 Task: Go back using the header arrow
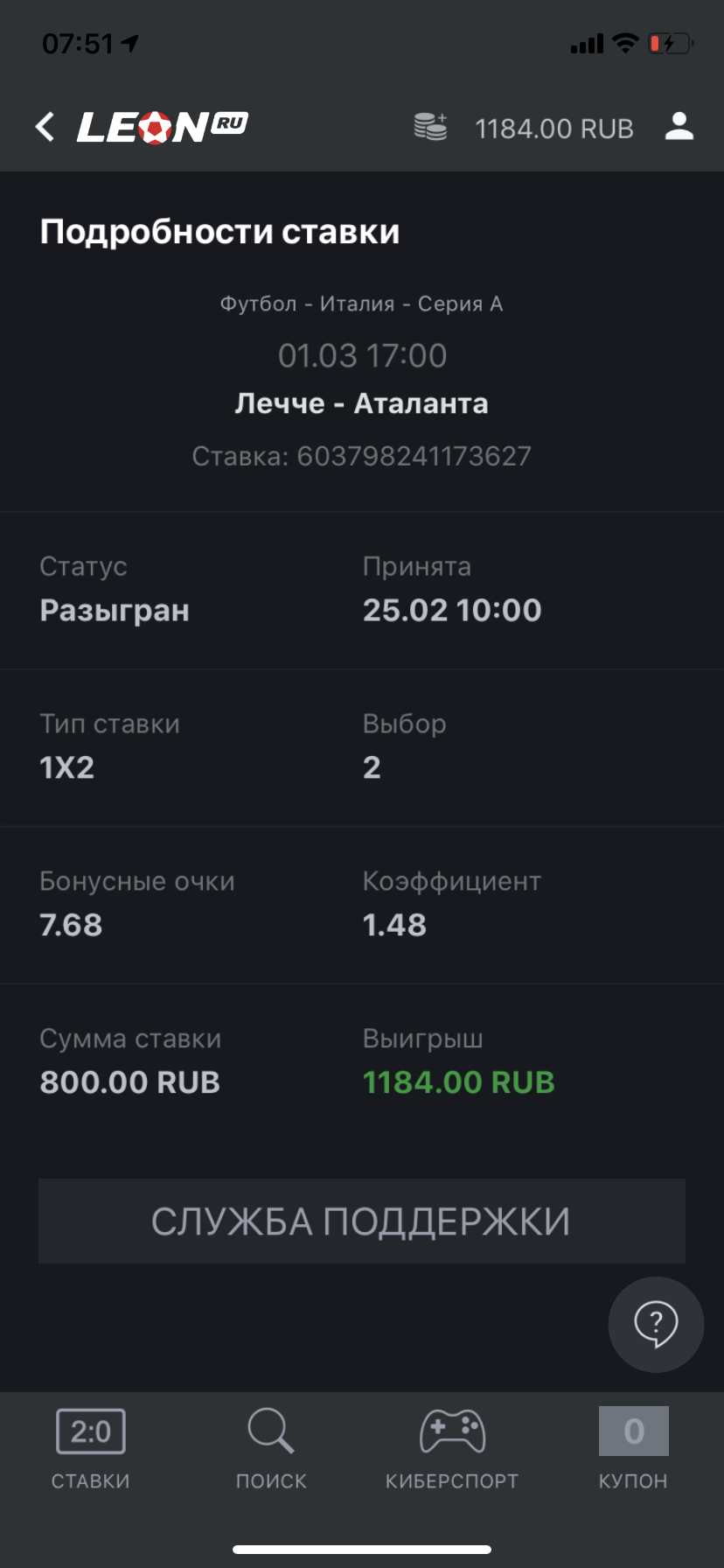[45, 127]
